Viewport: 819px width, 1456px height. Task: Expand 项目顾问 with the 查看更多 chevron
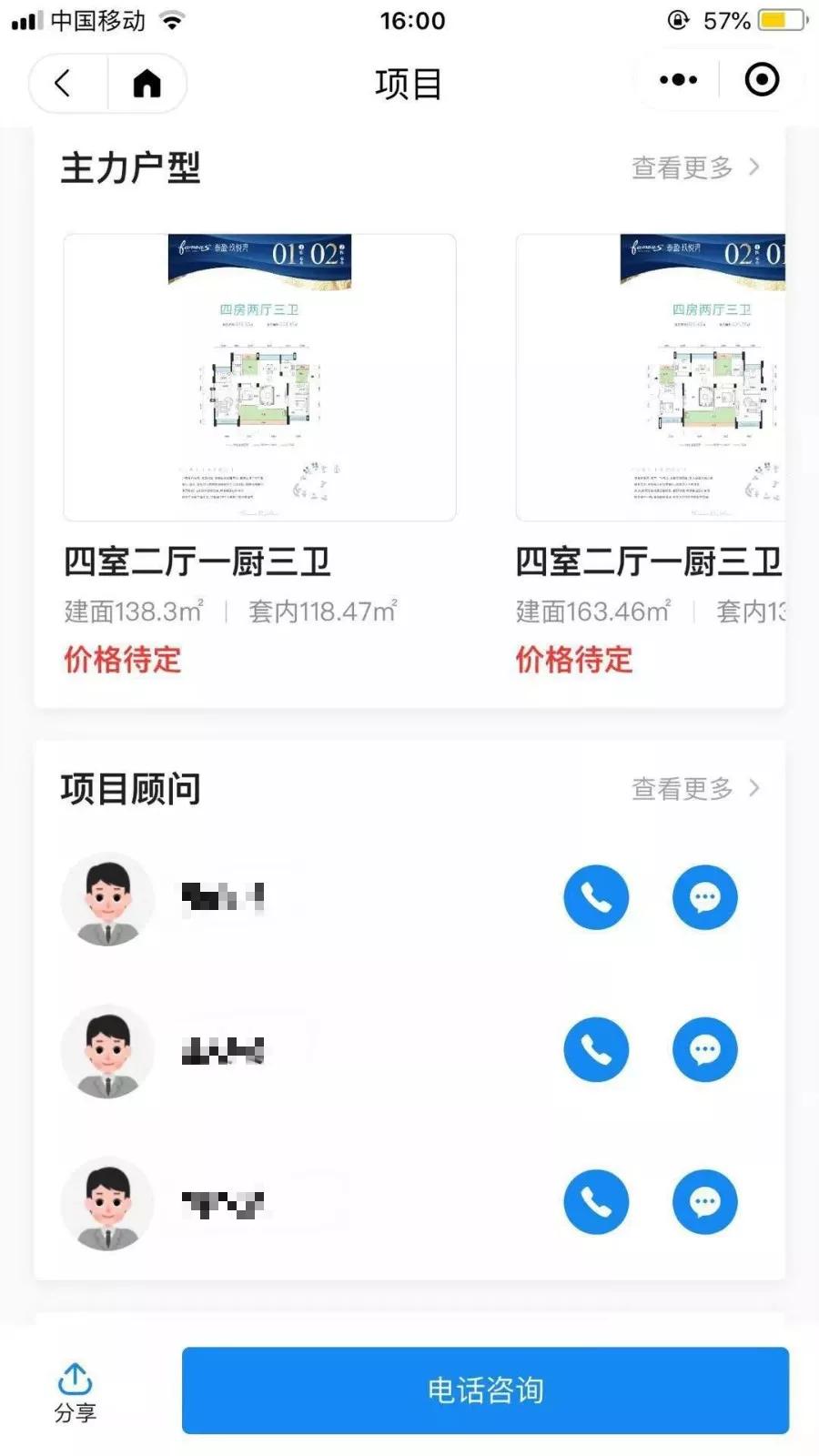[696, 789]
